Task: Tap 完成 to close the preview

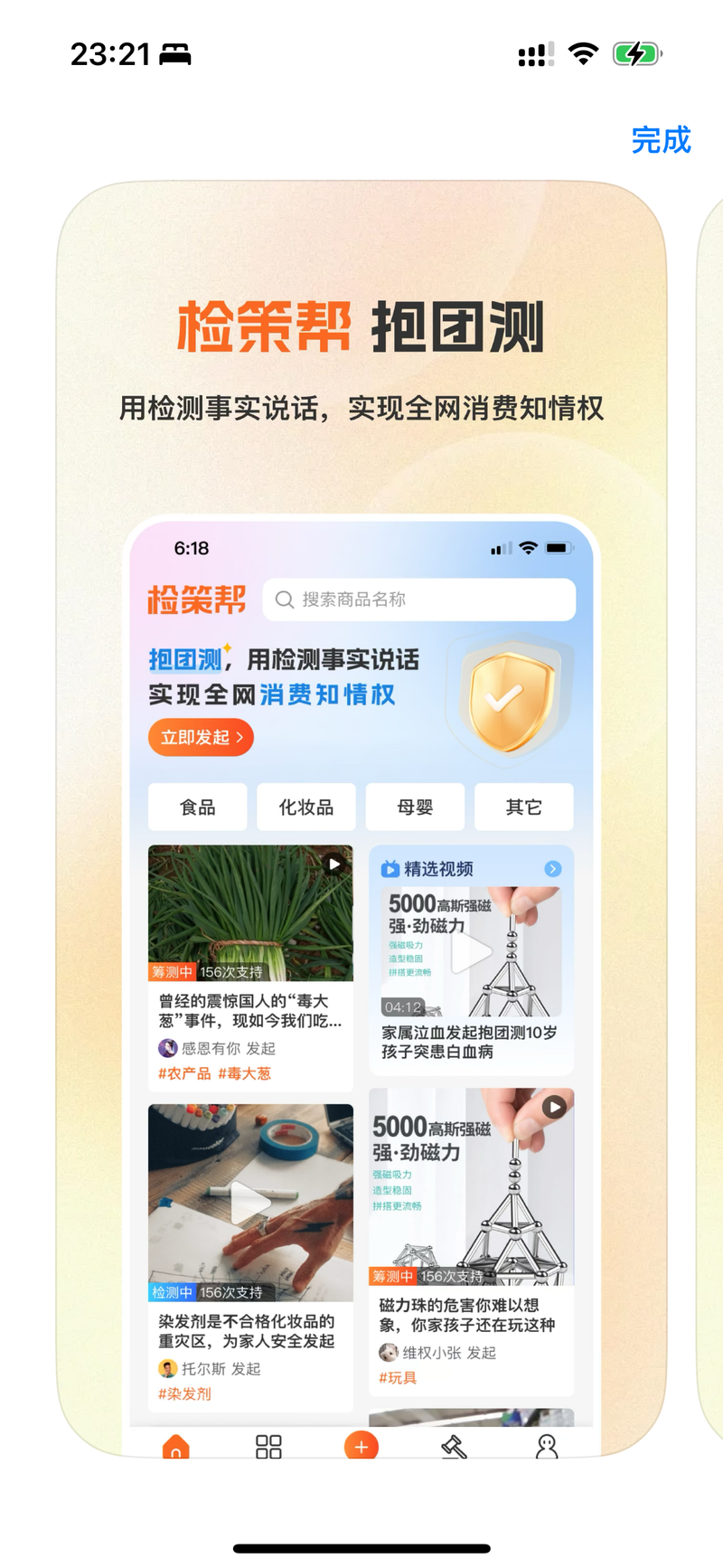Action: coord(661,140)
